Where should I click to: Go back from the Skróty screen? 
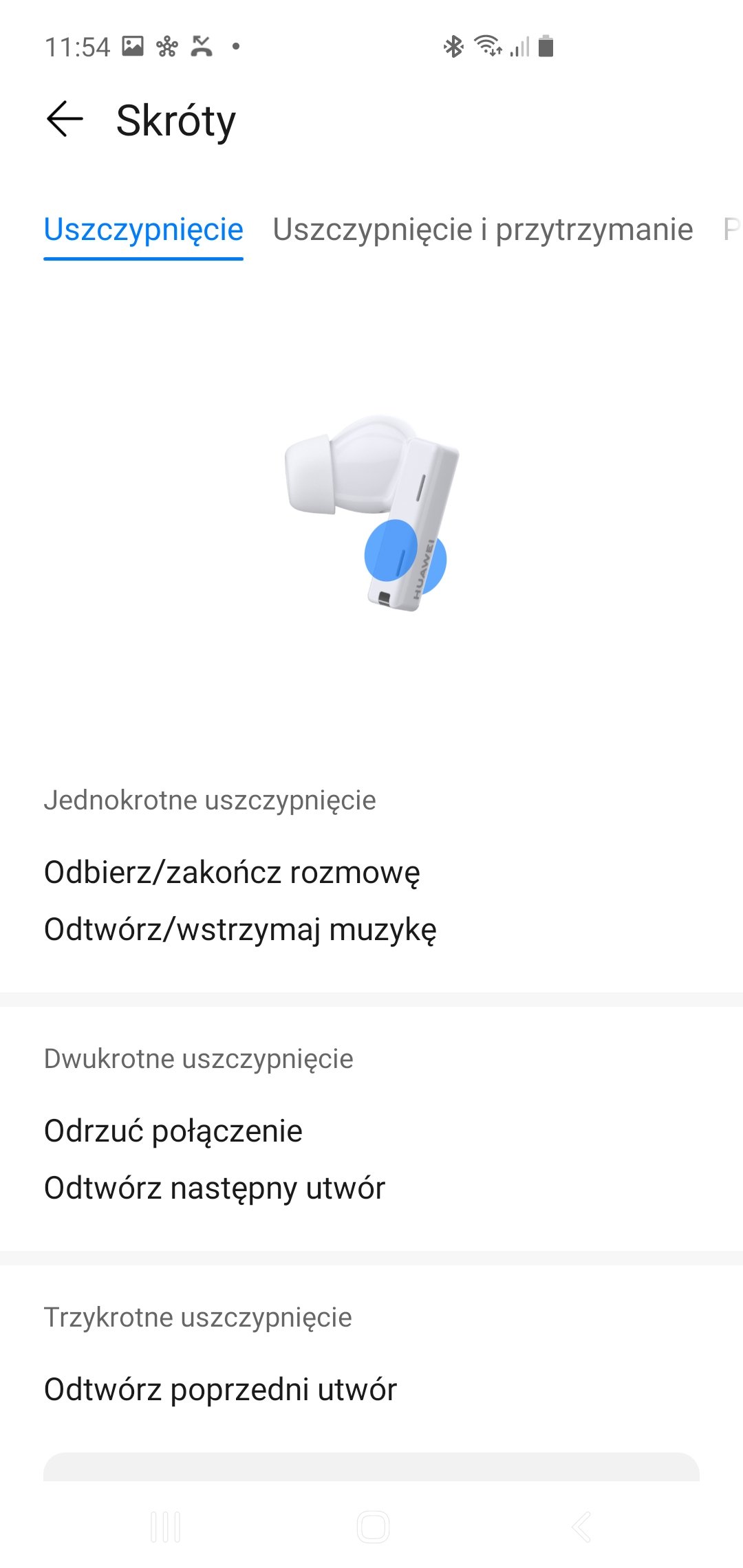coord(65,119)
